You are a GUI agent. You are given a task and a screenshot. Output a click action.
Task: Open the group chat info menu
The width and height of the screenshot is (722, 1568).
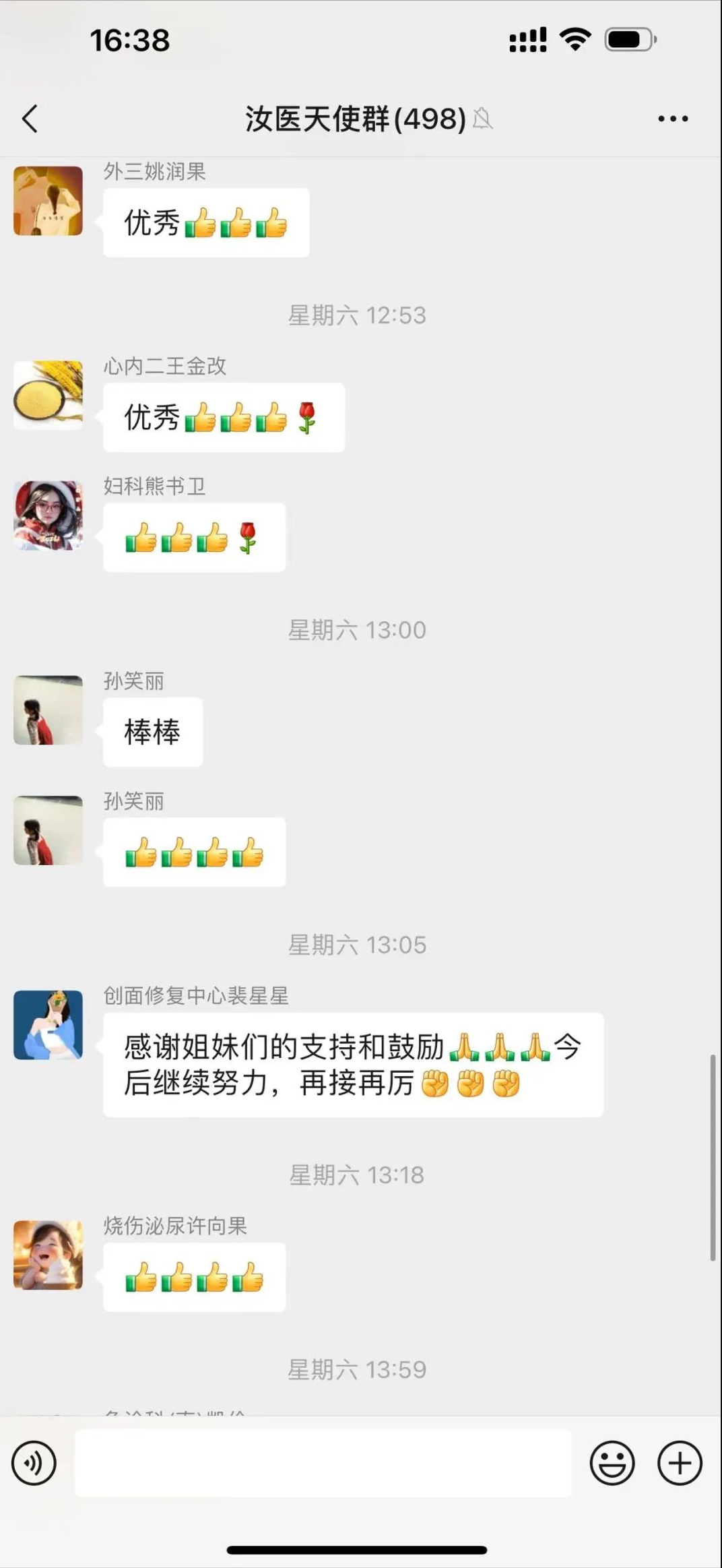tap(672, 119)
